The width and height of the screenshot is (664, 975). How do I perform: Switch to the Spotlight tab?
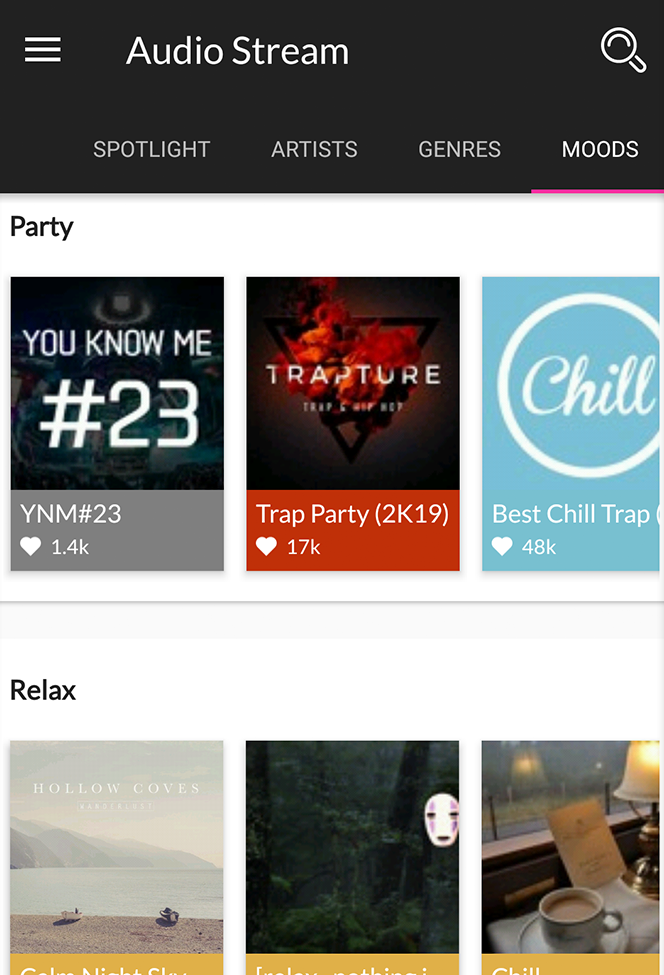point(151,150)
